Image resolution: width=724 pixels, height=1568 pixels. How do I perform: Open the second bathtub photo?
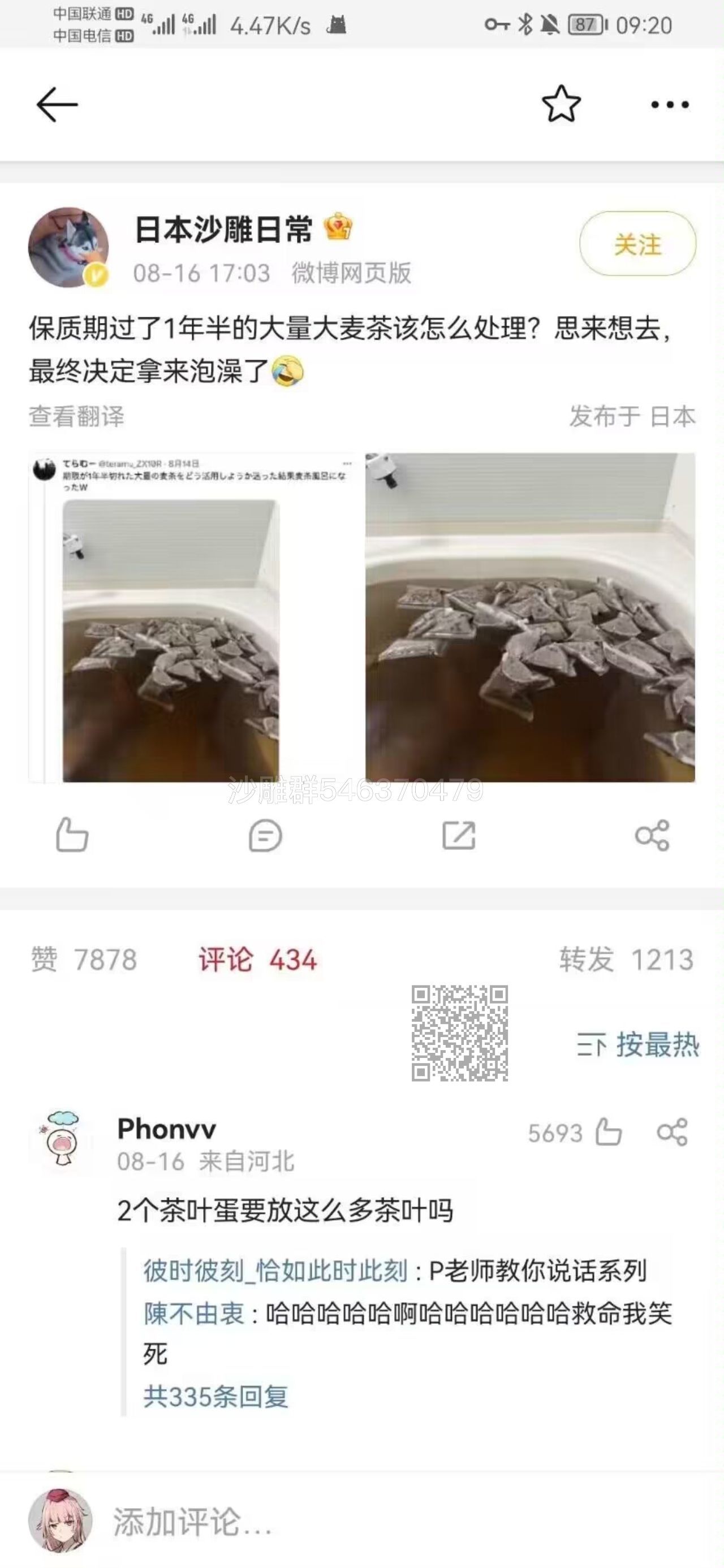[x=530, y=617]
